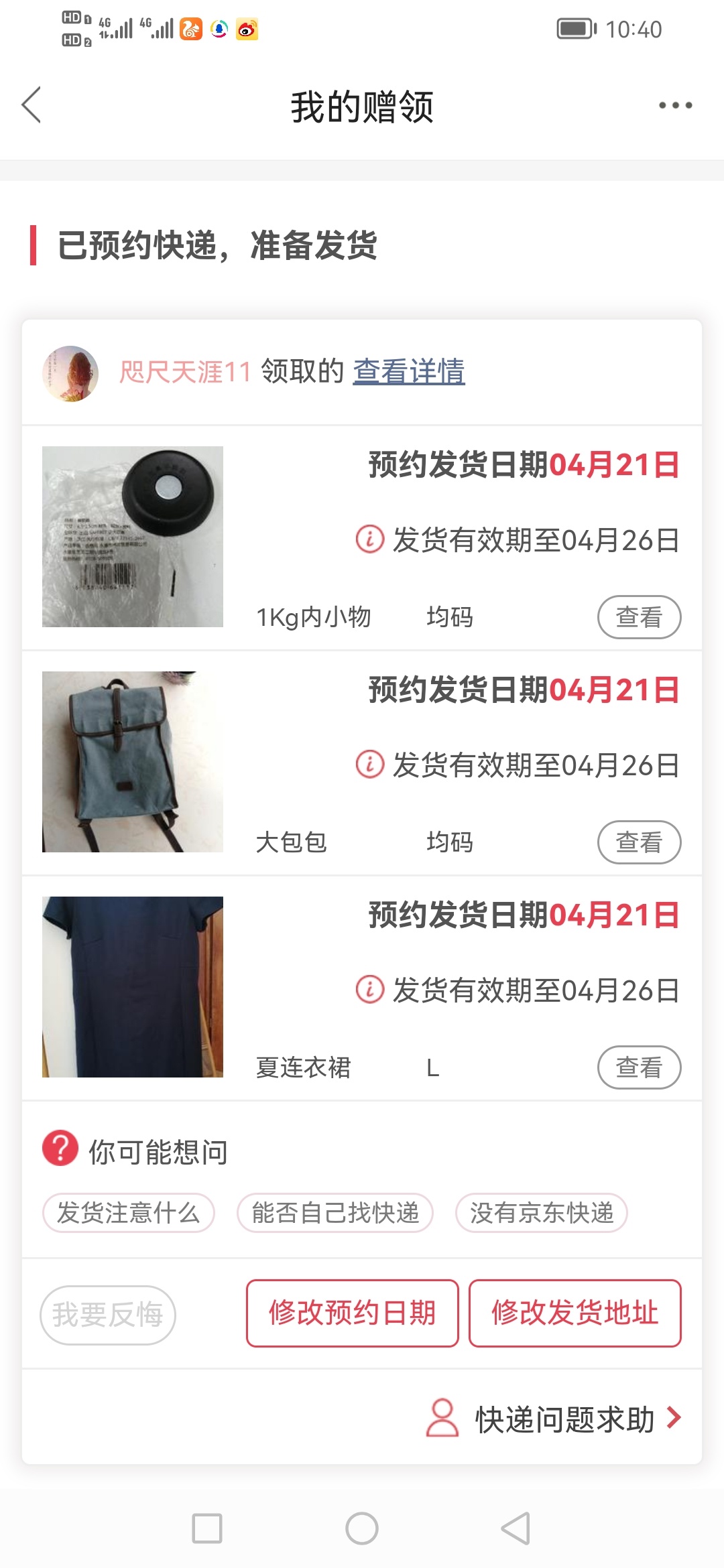This screenshot has width=724, height=1568.
Task: Select the 没有京东快递 question chip
Action: pos(542,1213)
